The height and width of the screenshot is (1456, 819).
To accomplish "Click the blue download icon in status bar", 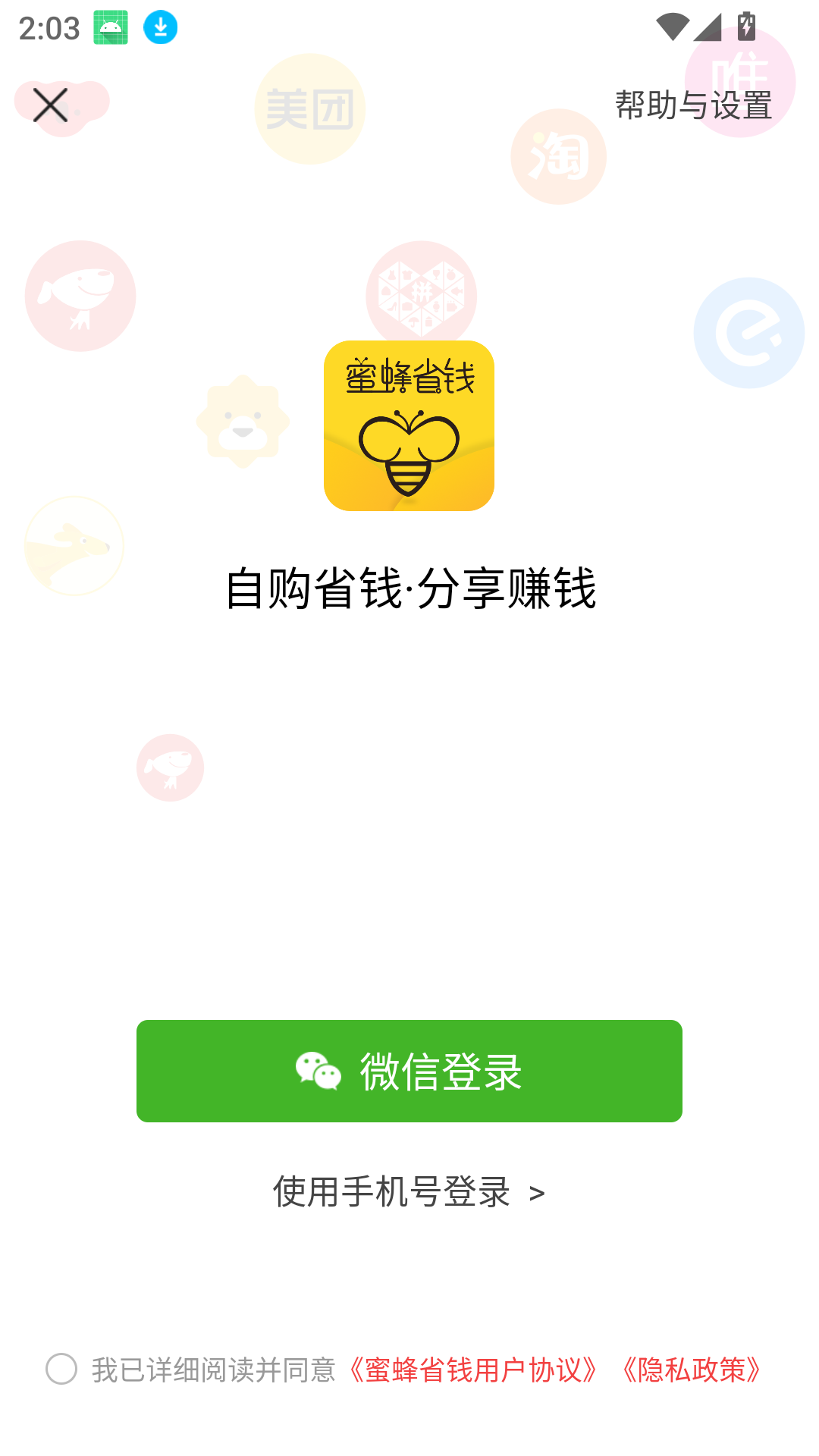I will point(158,27).
